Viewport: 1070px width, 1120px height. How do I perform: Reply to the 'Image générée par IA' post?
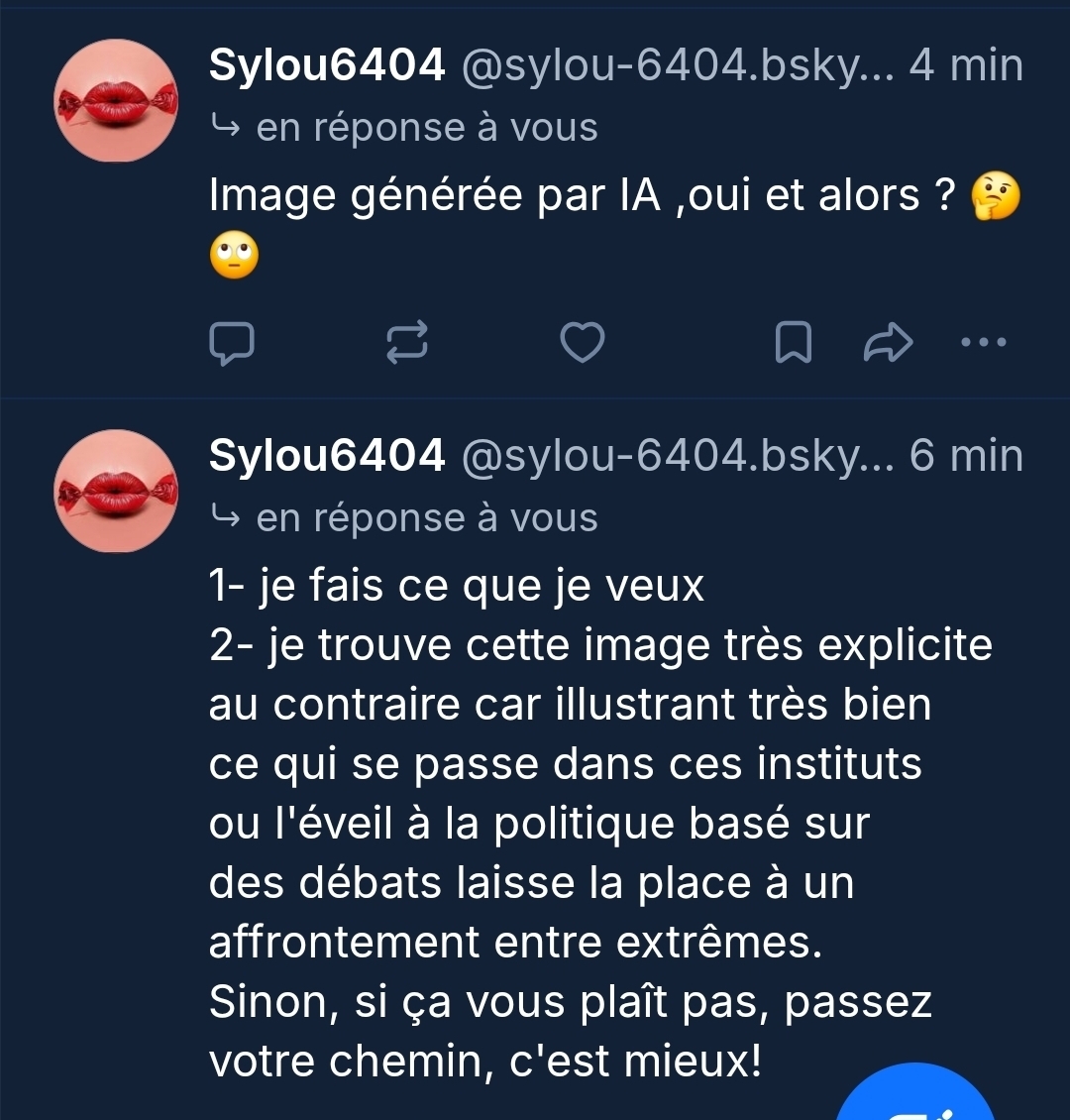point(233,343)
